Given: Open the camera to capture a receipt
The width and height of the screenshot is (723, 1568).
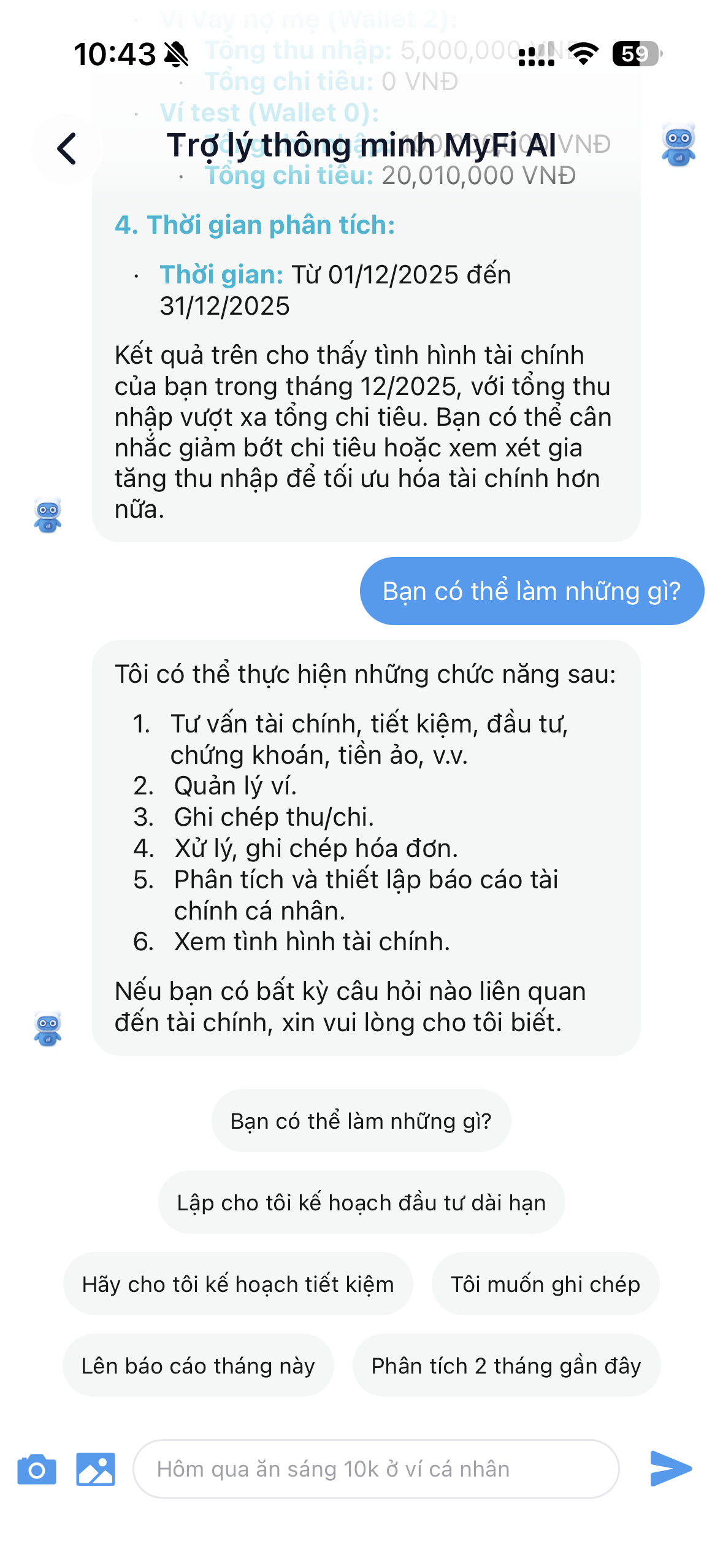Looking at the screenshot, I should [x=37, y=1469].
